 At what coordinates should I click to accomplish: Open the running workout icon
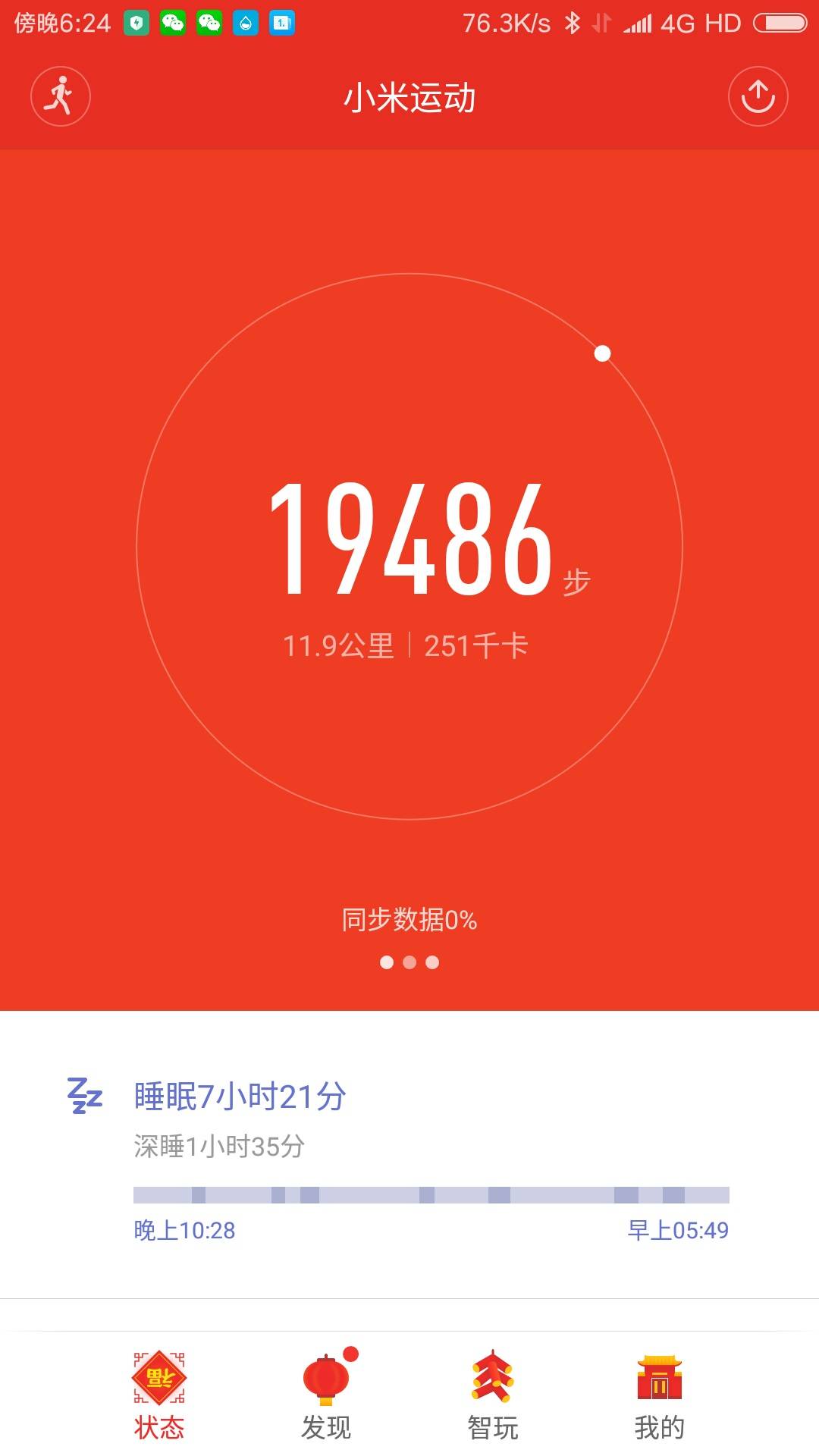coord(61,96)
